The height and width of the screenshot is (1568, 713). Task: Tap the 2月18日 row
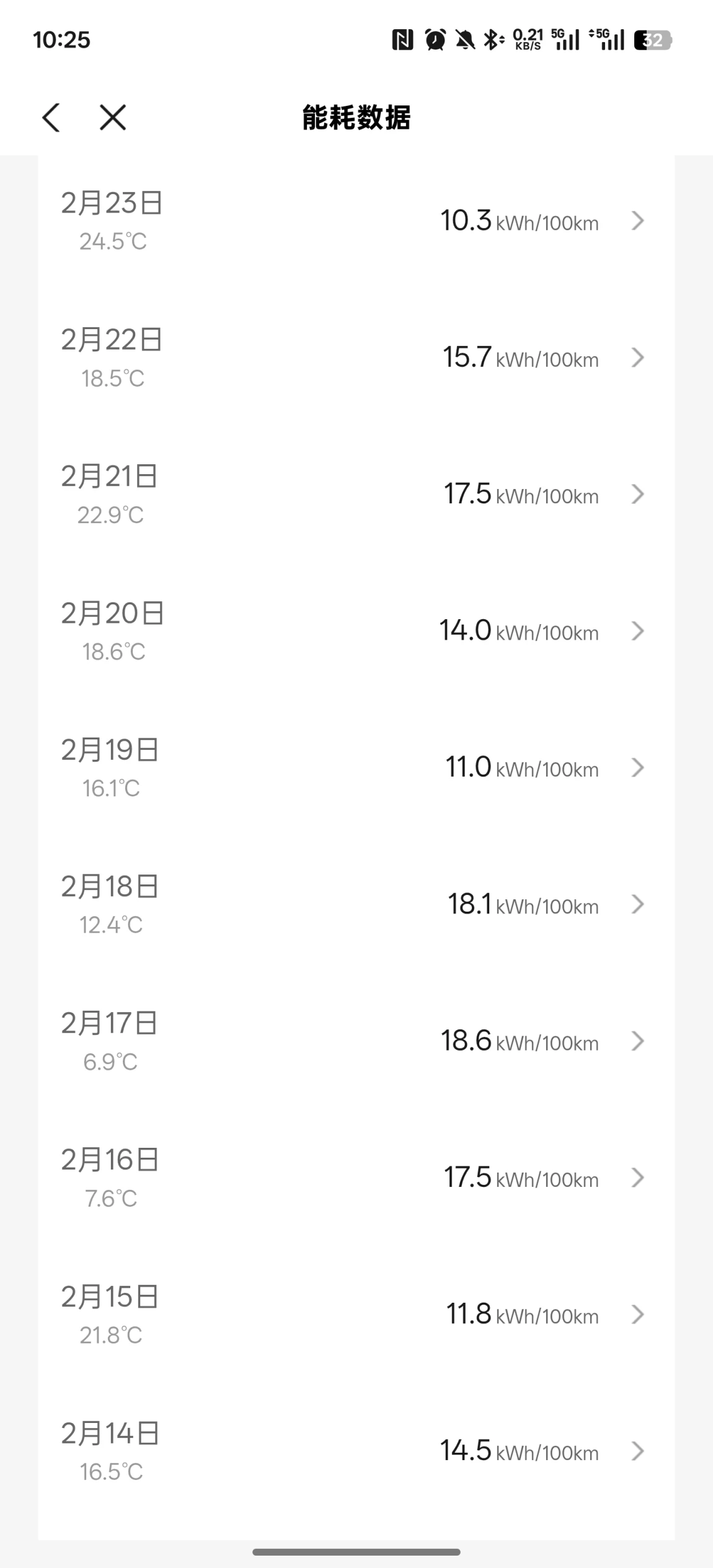tap(356, 905)
